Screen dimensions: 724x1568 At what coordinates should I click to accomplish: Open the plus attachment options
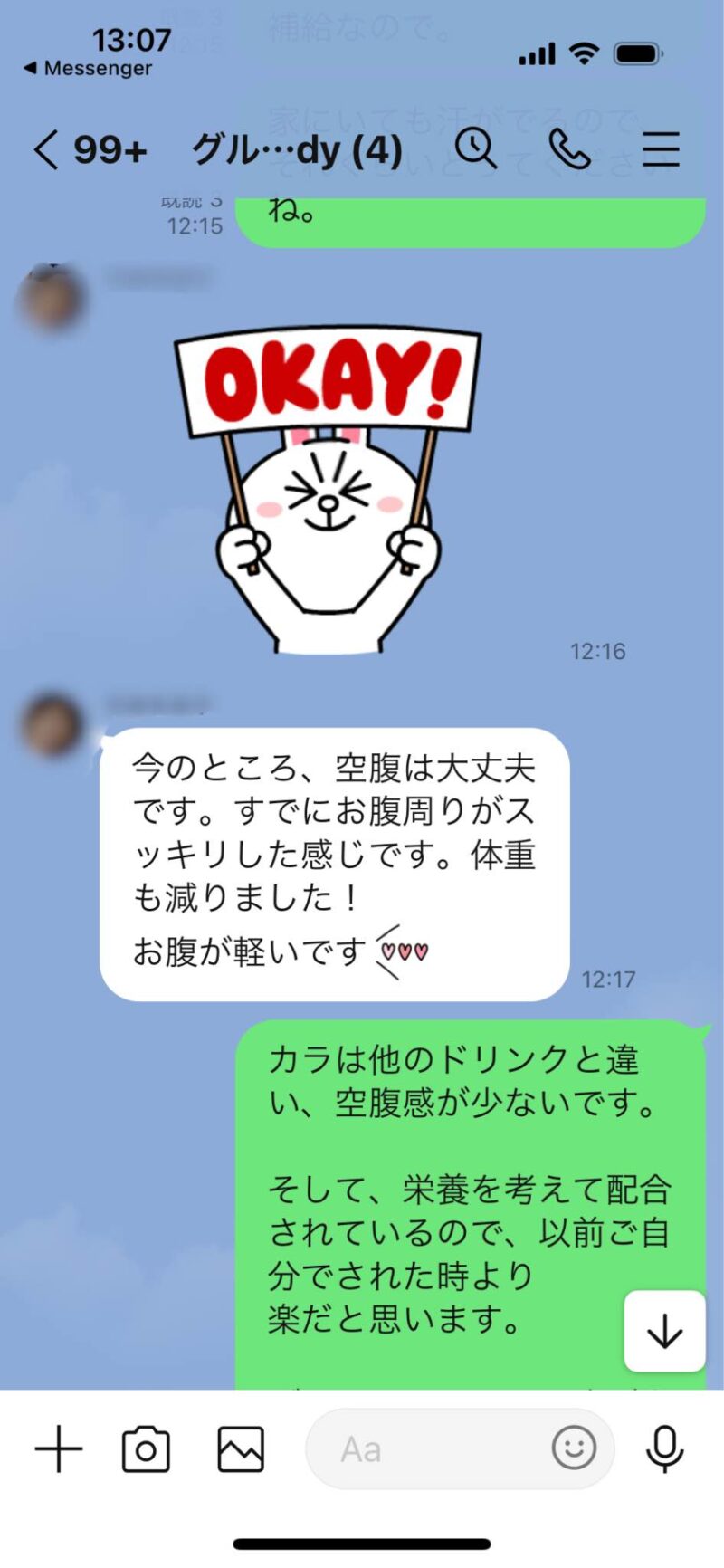[x=59, y=1448]
